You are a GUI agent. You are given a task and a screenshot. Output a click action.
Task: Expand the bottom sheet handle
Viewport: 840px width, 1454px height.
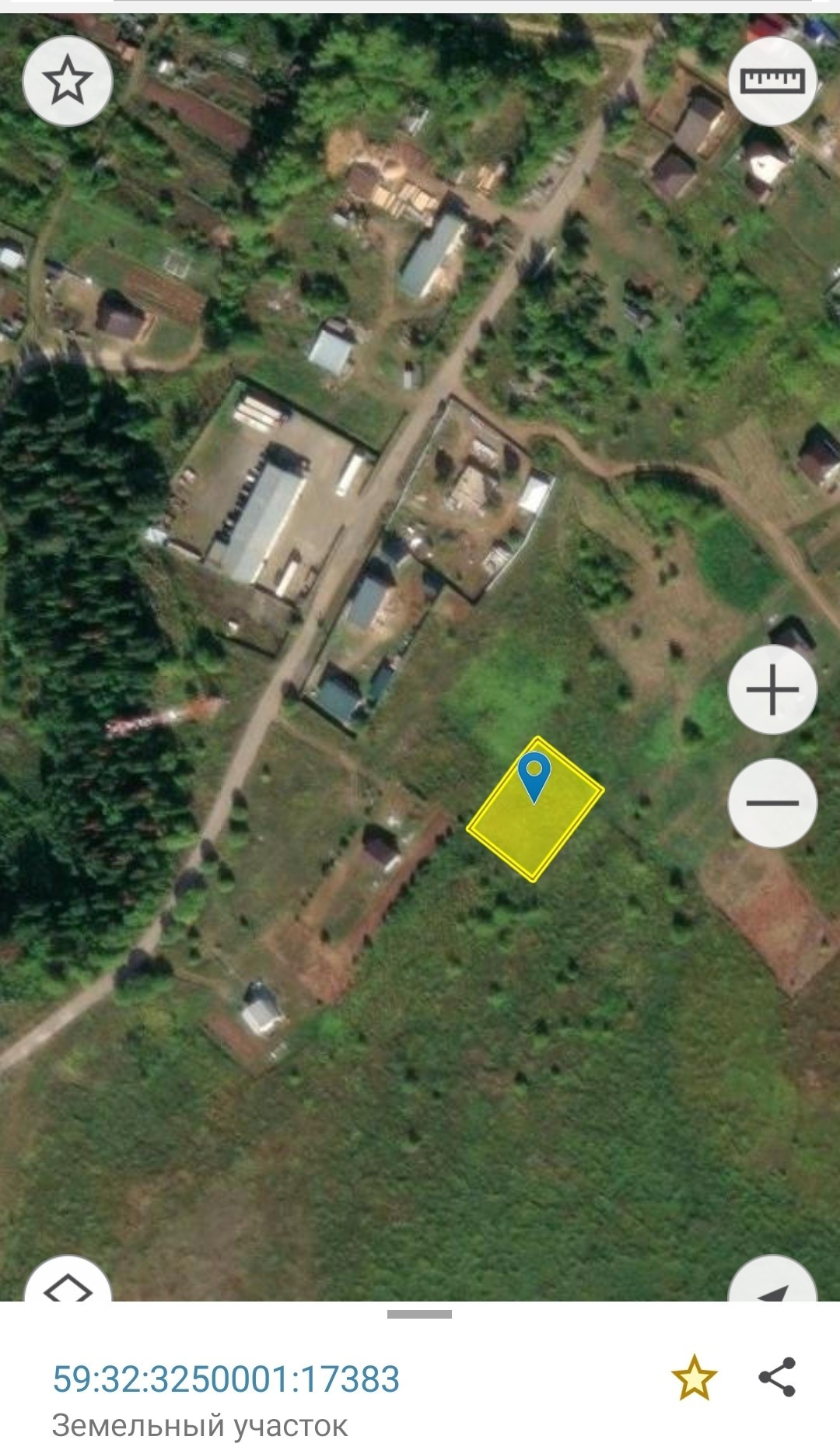coord(419,1314)
